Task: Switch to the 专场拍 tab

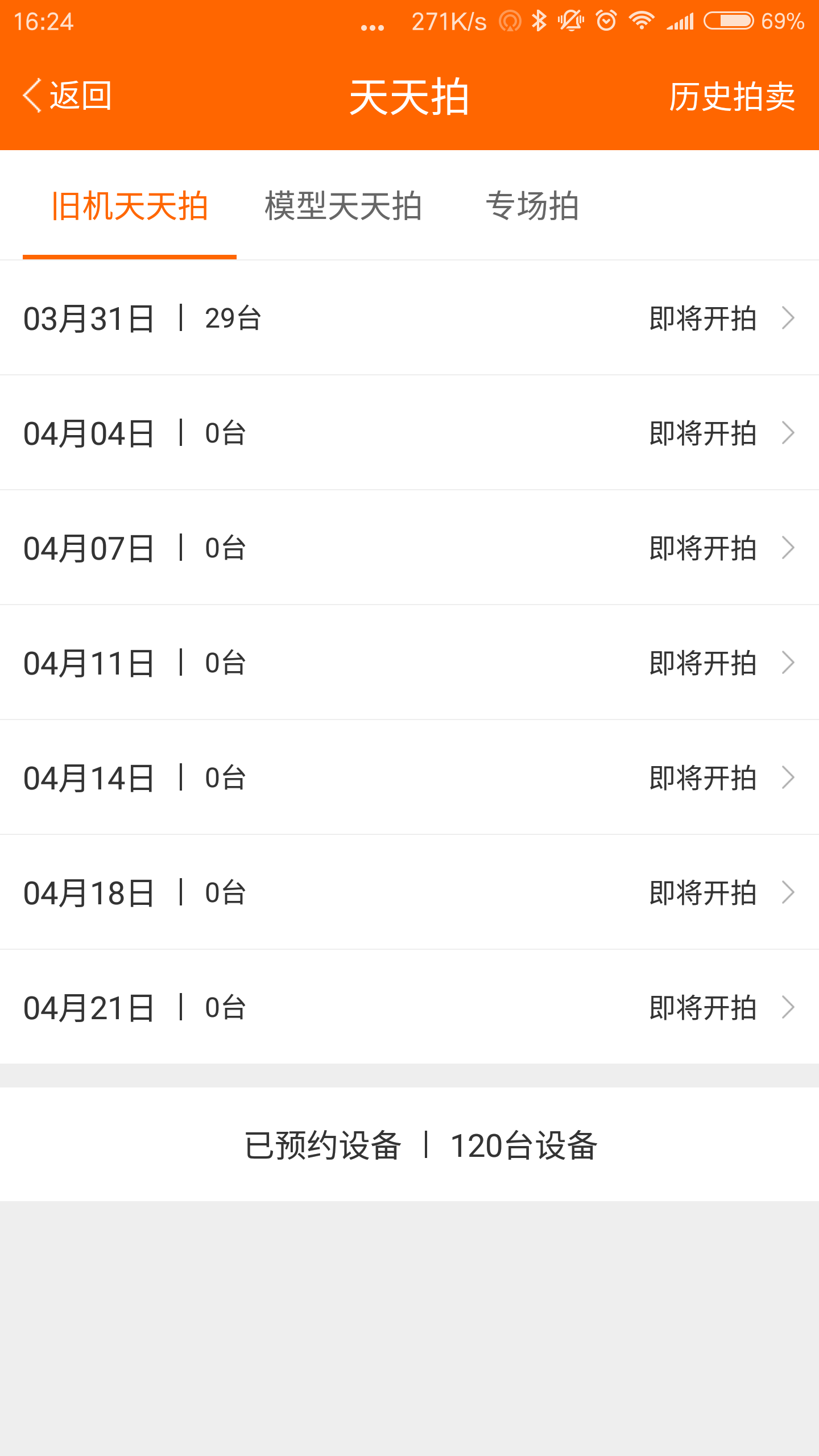Action: (532, 206)
